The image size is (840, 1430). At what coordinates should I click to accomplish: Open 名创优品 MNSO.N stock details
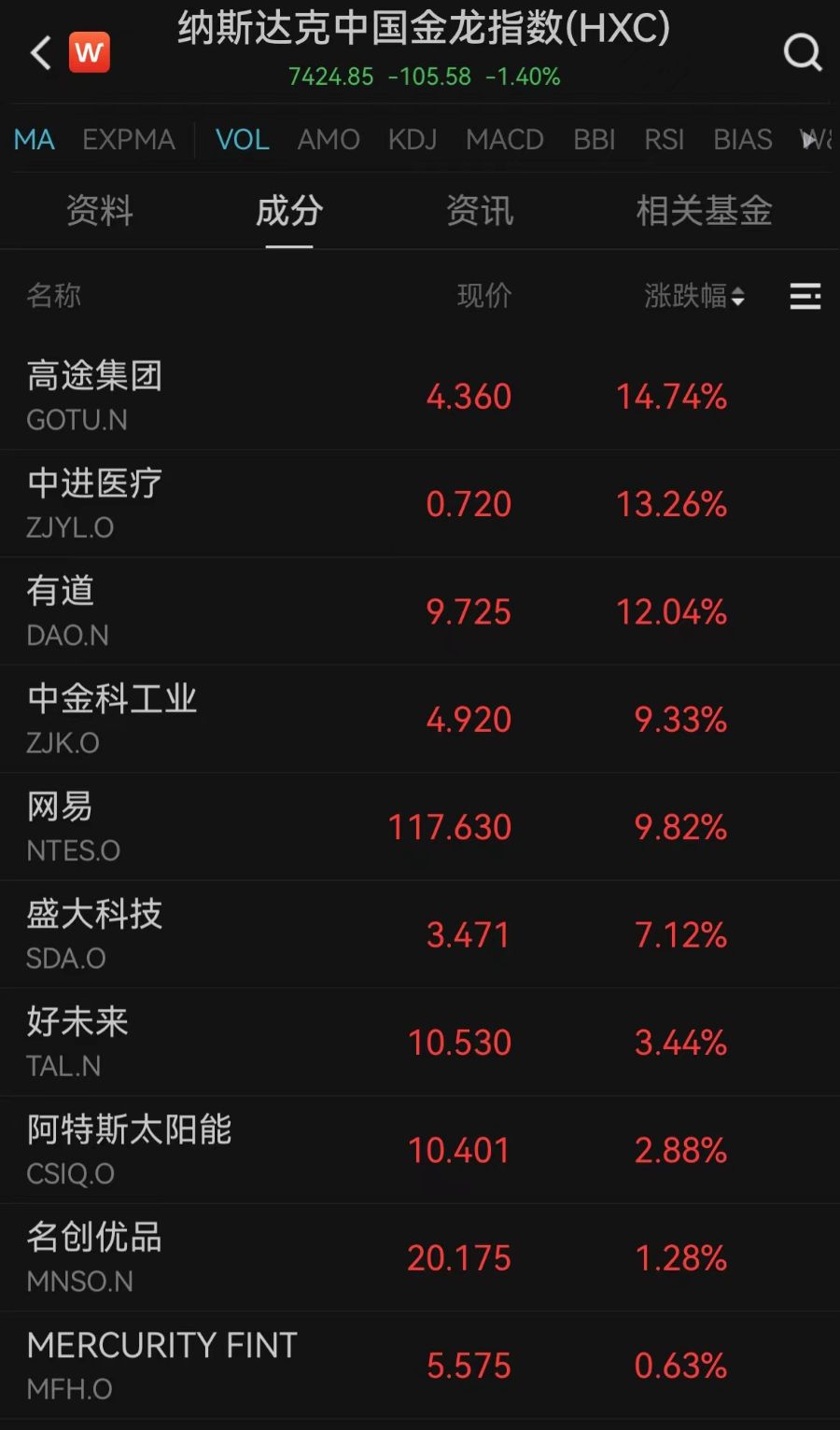point(420,1258)
